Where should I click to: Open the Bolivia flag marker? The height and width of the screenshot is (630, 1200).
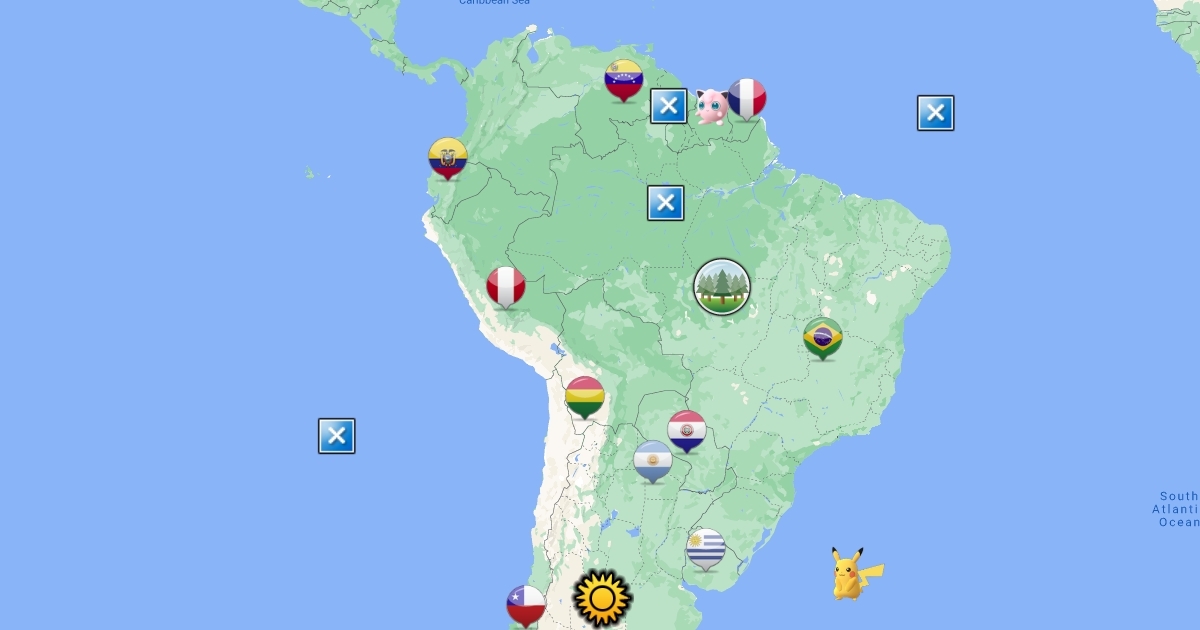pos(585,396)
